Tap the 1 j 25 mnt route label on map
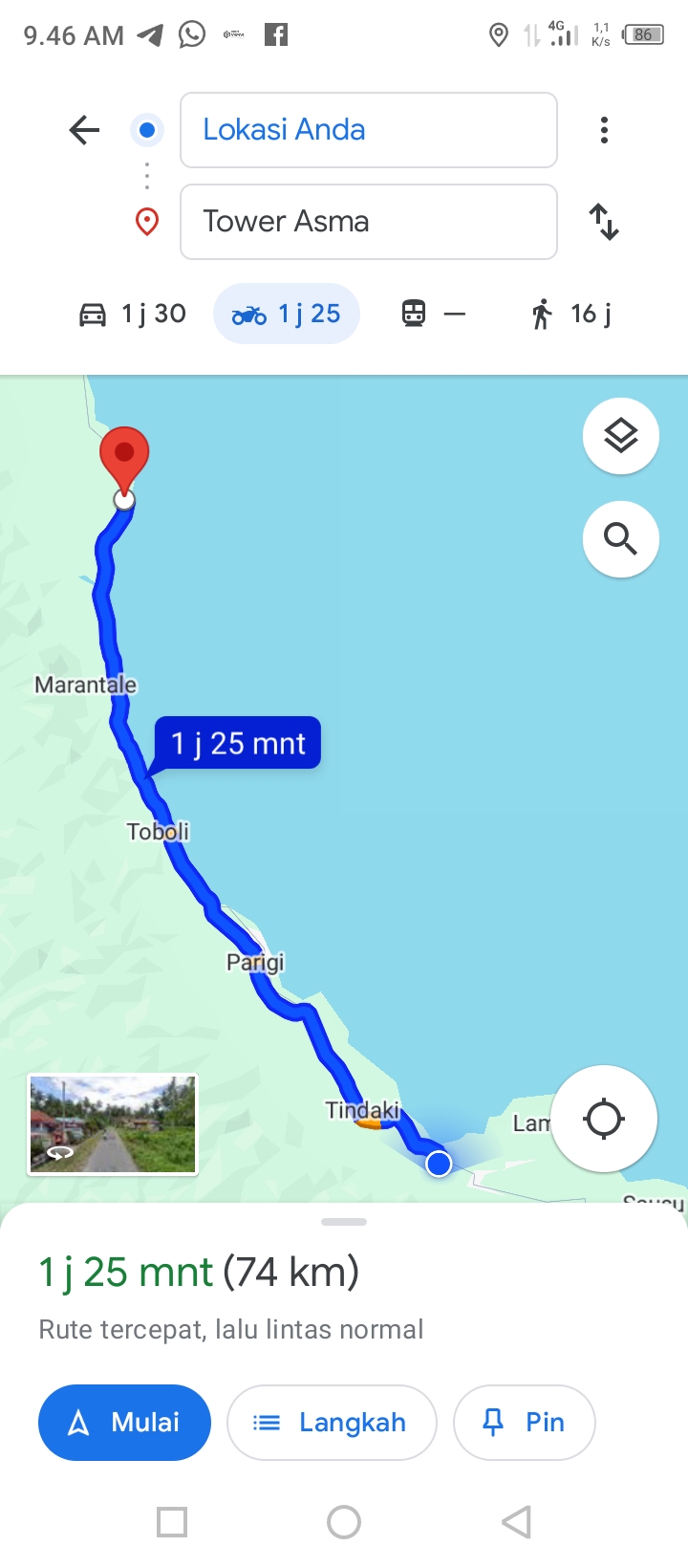This screenshot has height=1568, width=688. click(237, 743)
